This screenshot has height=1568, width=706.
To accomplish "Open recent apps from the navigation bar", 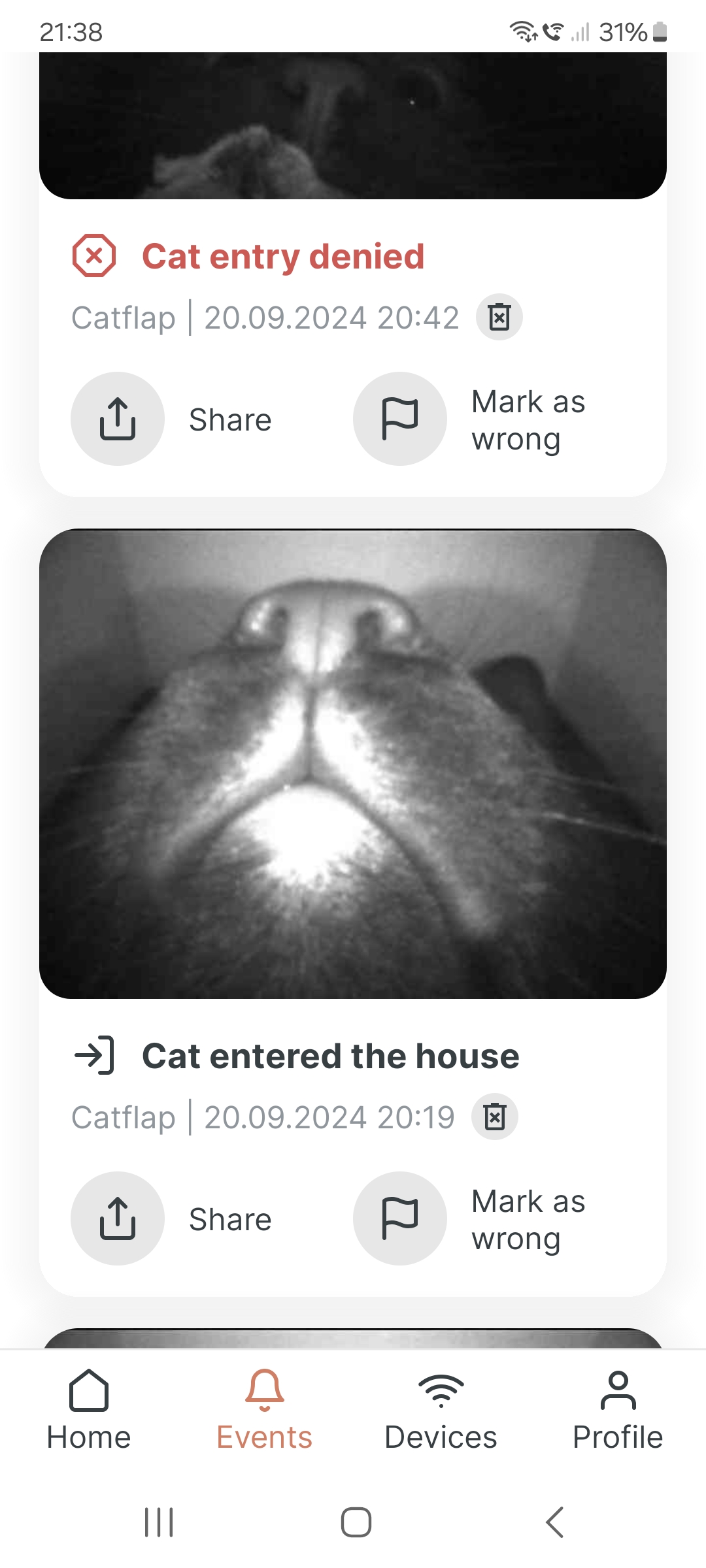I will 159,1523.
